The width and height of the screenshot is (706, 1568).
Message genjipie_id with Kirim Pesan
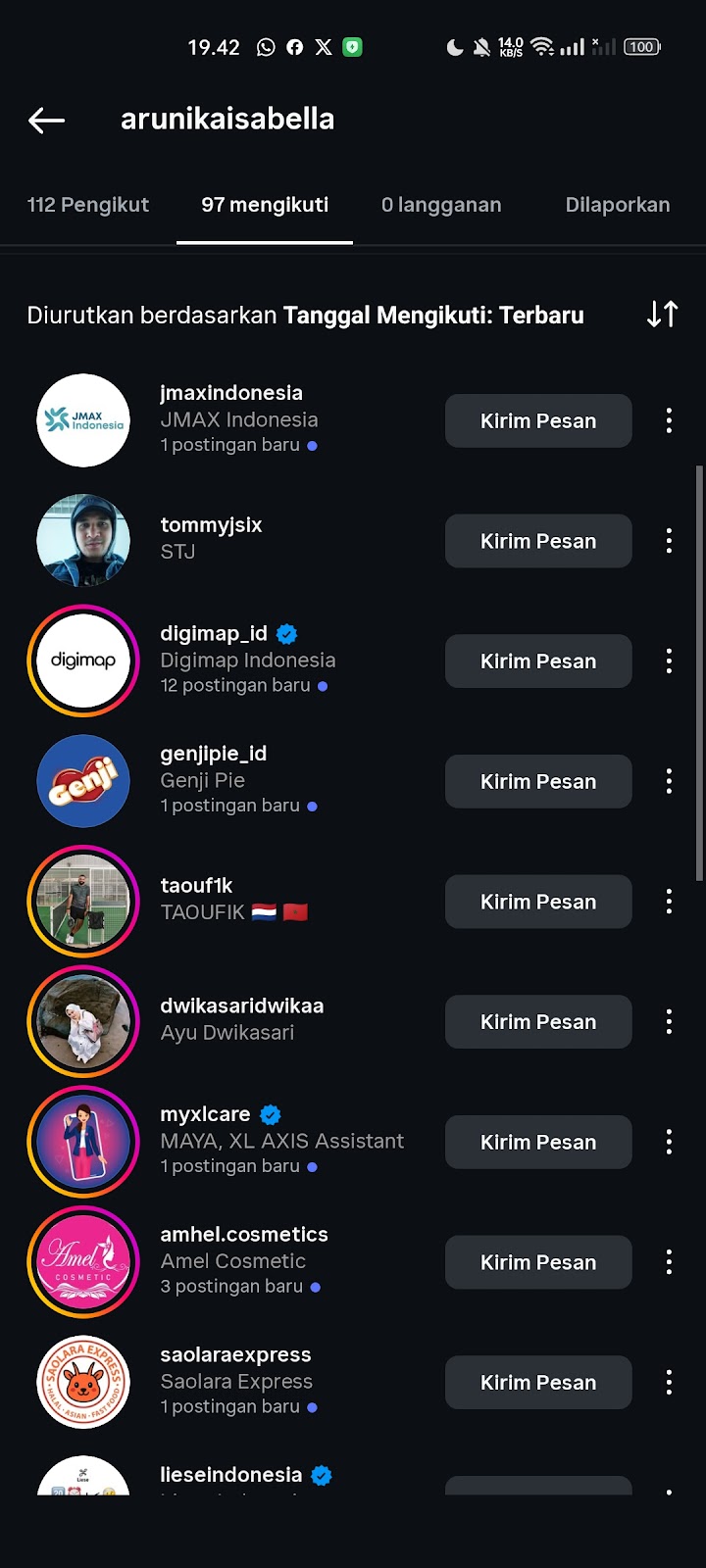pos(538,782)
